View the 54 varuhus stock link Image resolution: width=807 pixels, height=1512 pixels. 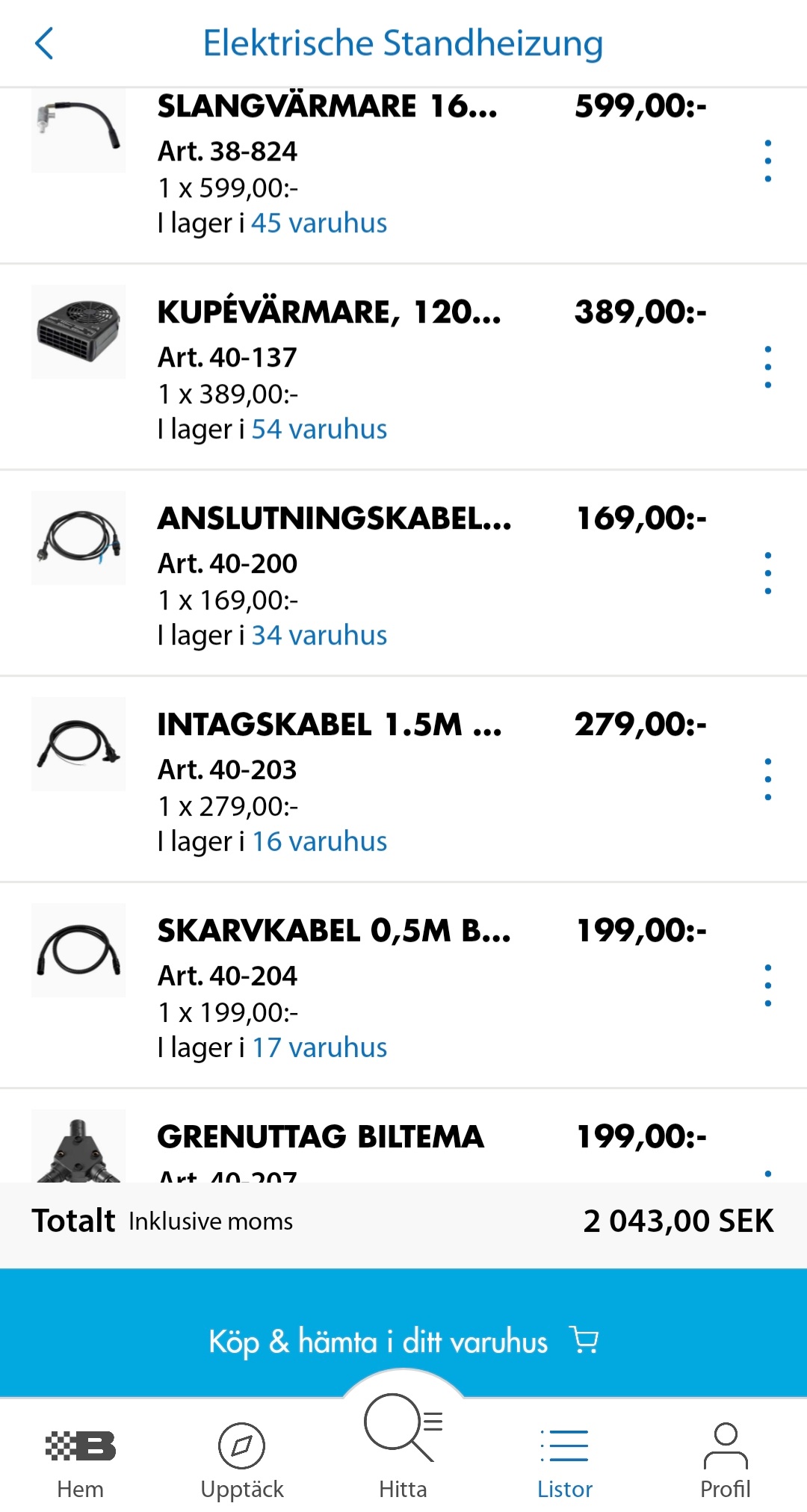point(319,430)
